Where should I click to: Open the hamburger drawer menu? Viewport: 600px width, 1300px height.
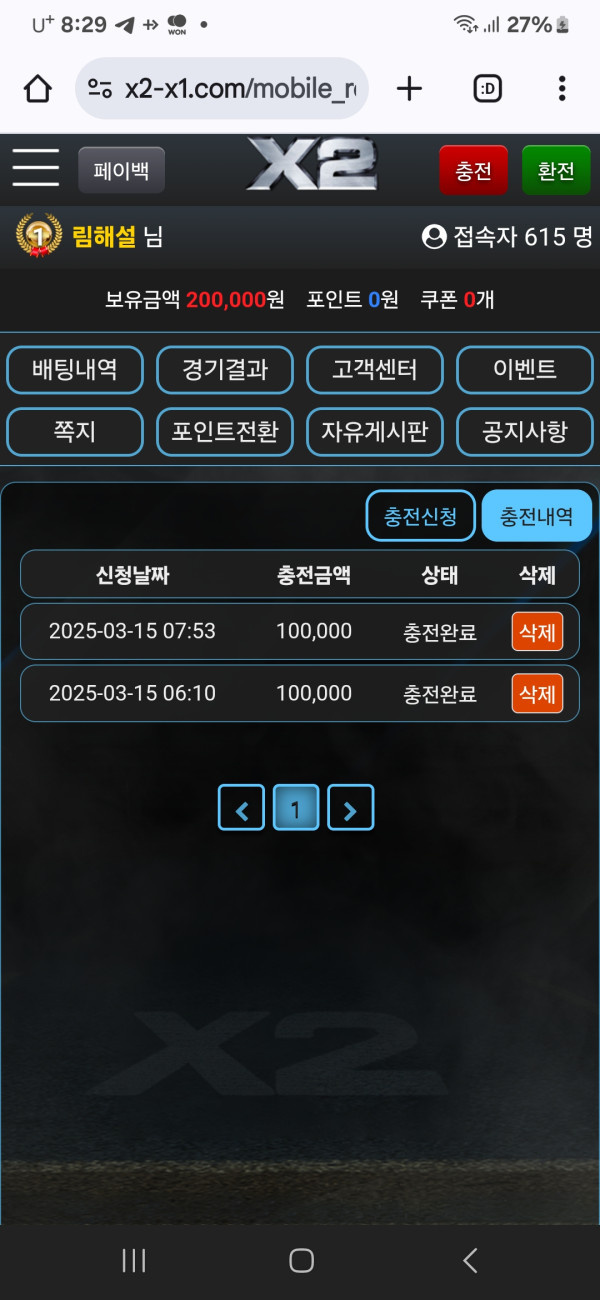pyautogui.click(x=35, y=169)
